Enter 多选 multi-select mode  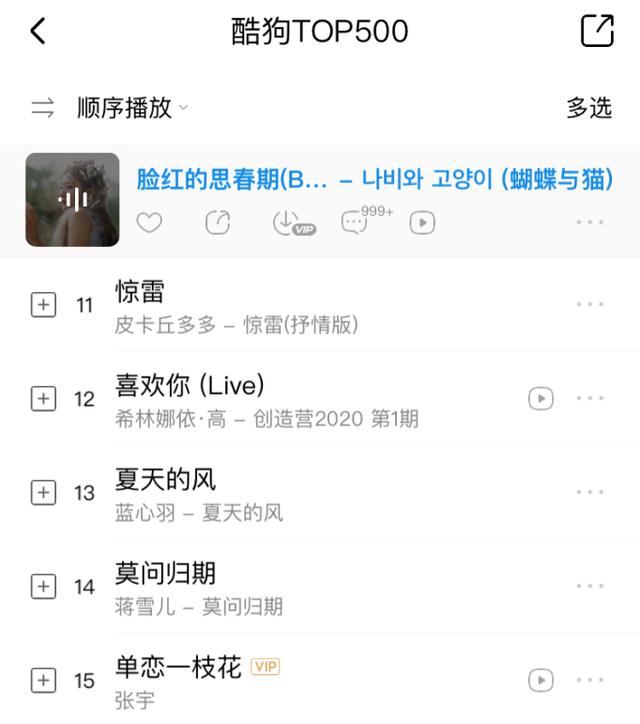coord(588,108)
